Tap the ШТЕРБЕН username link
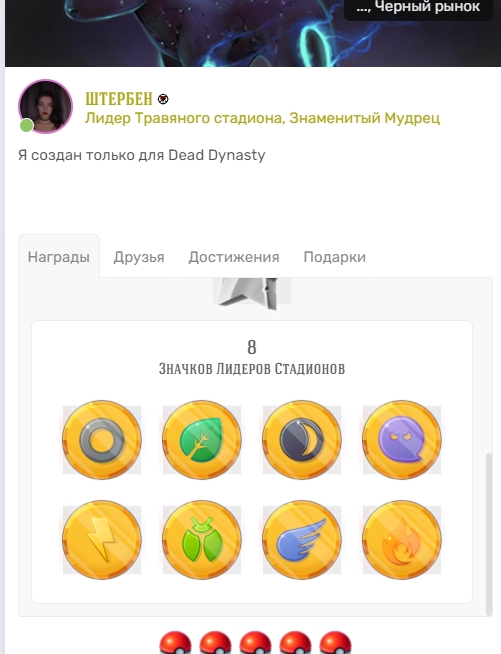The image size is (501, 654). pyautogui.click(x=119, y=99)
